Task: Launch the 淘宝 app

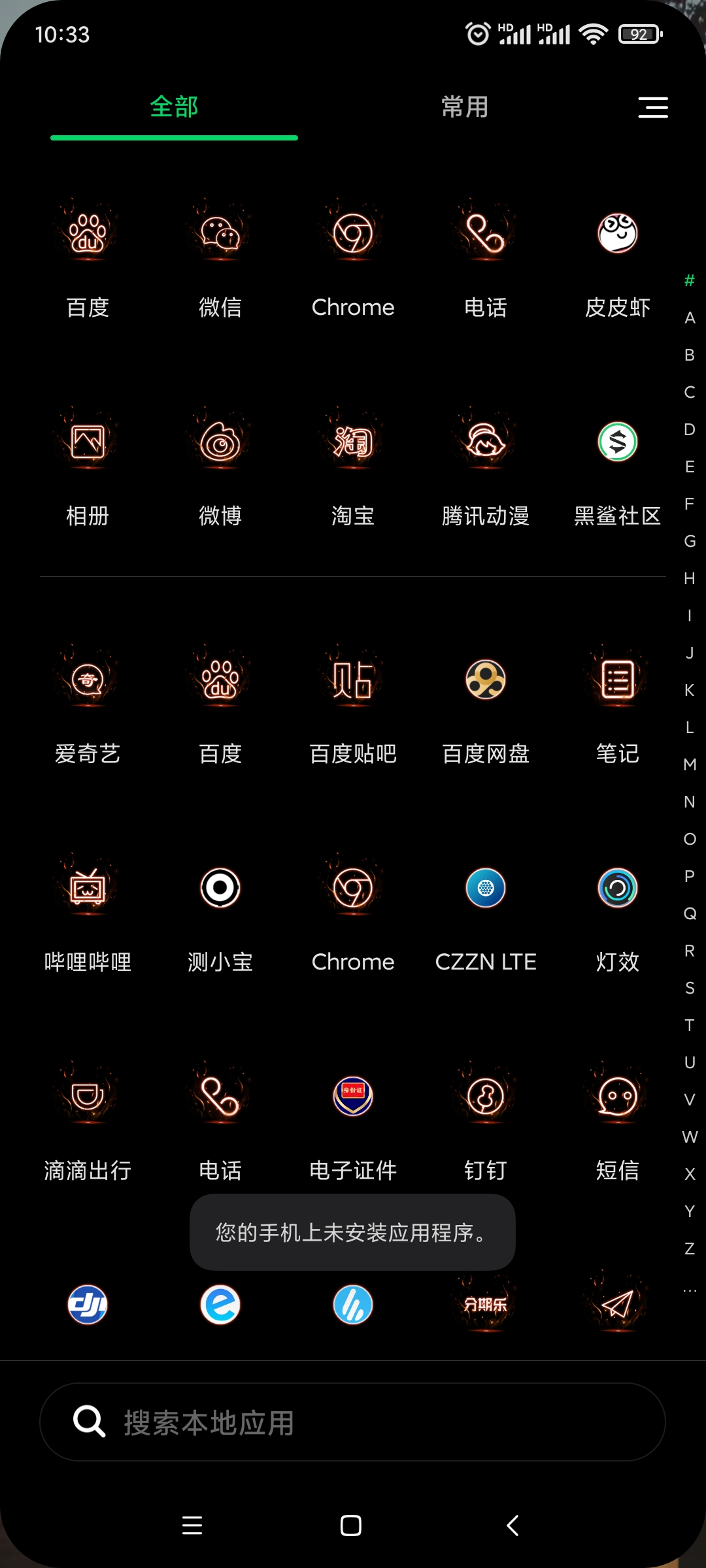Action: pos(353,442)
